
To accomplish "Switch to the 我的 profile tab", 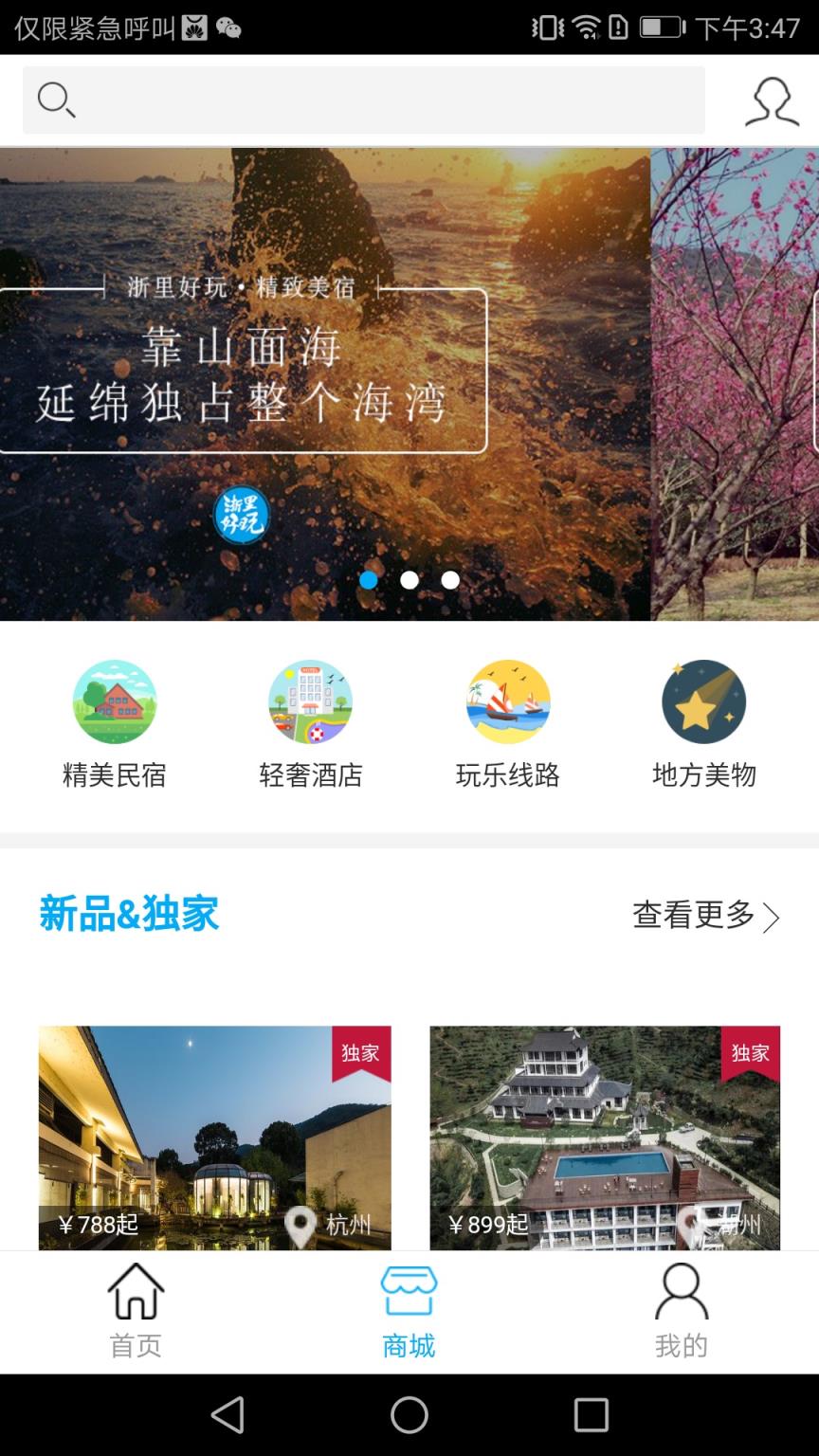I will click(680, 1307).
